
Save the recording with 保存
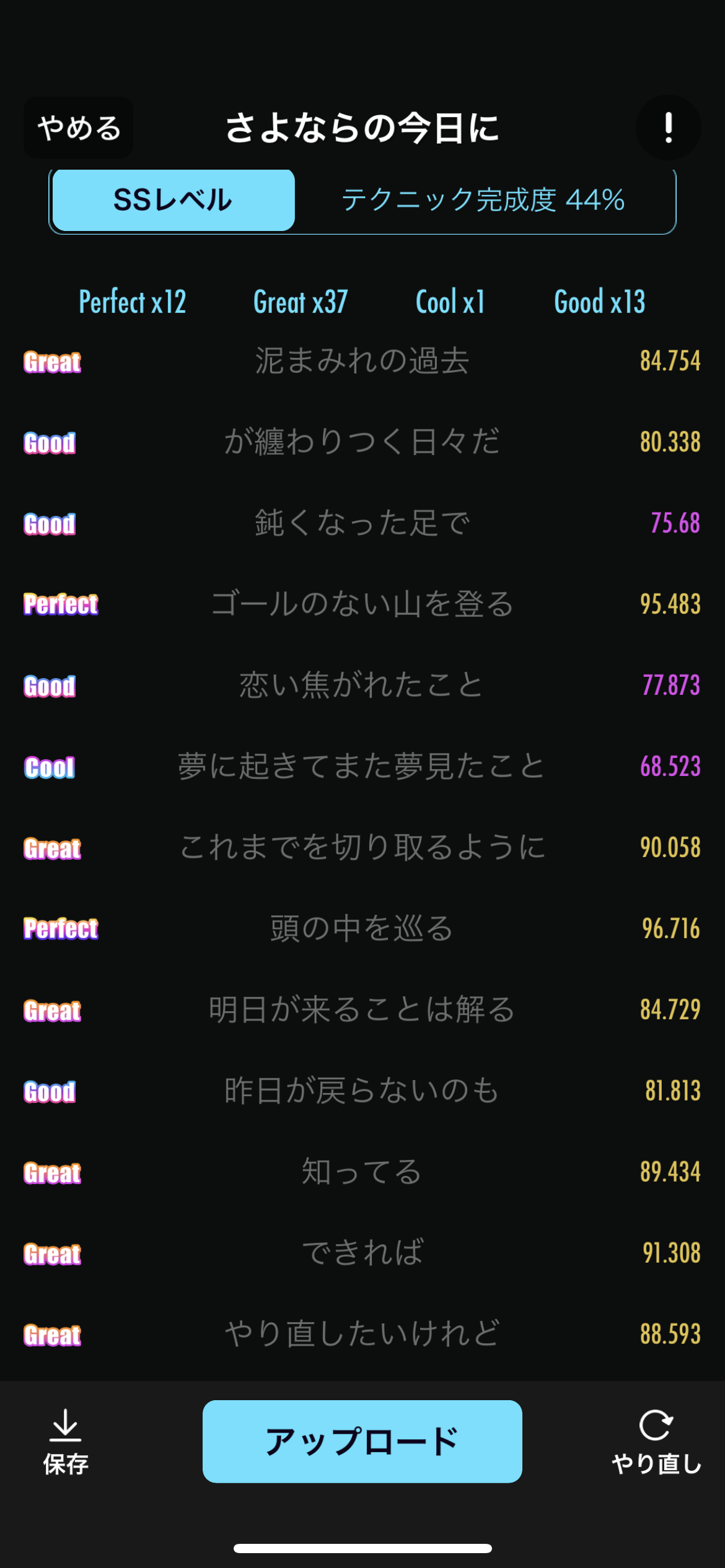[66, 1441]
